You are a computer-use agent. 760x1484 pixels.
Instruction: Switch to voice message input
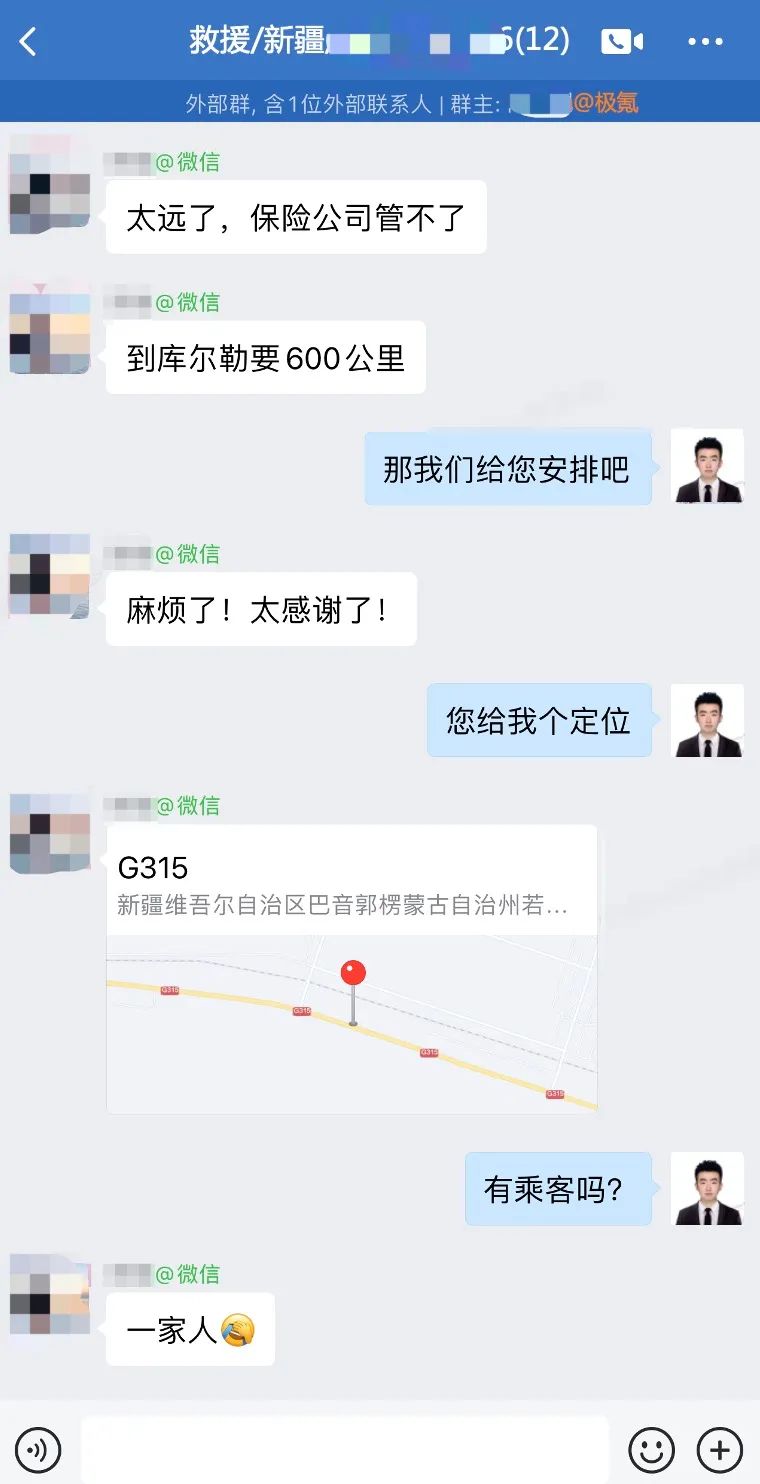(38, 1448)
